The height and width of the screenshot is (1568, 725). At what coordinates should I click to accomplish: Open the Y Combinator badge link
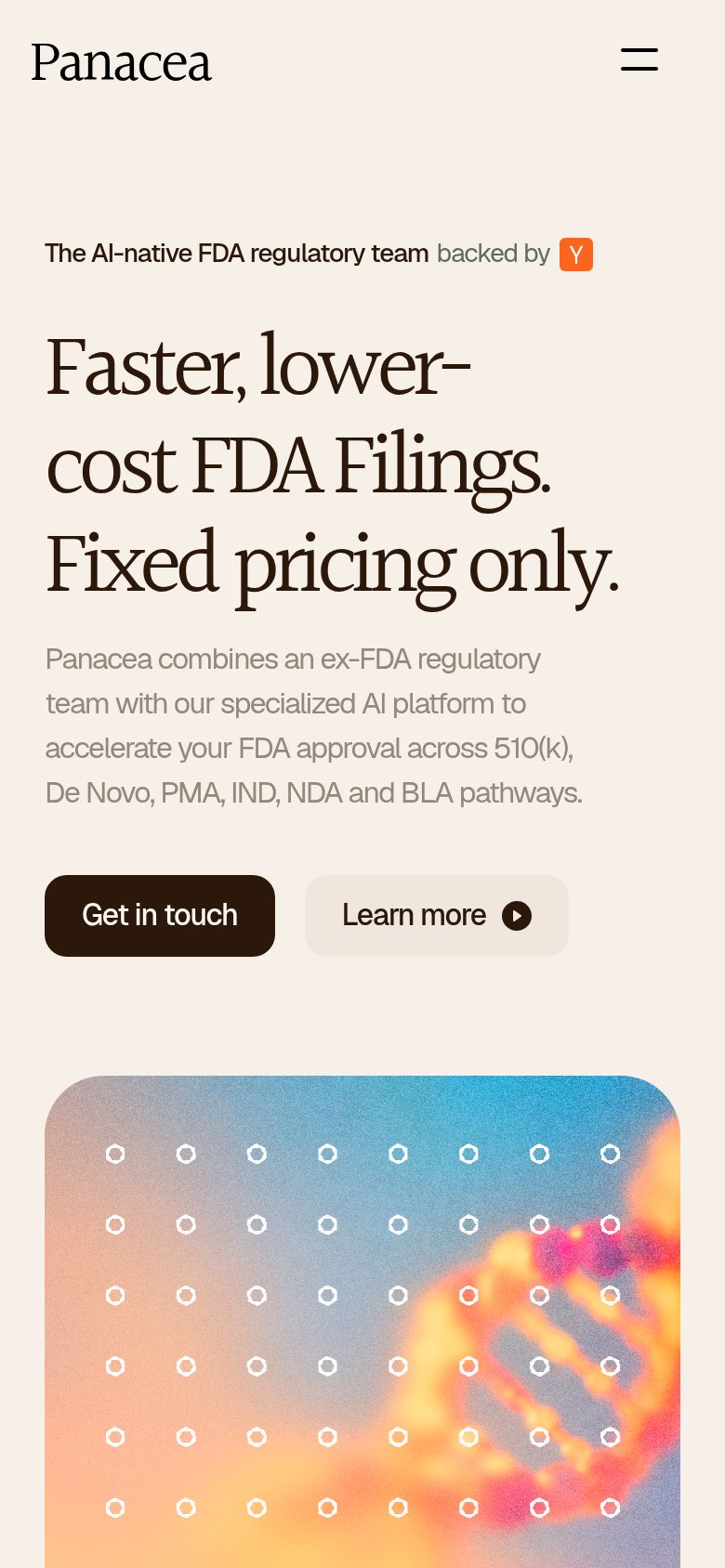tap(576, 255)
